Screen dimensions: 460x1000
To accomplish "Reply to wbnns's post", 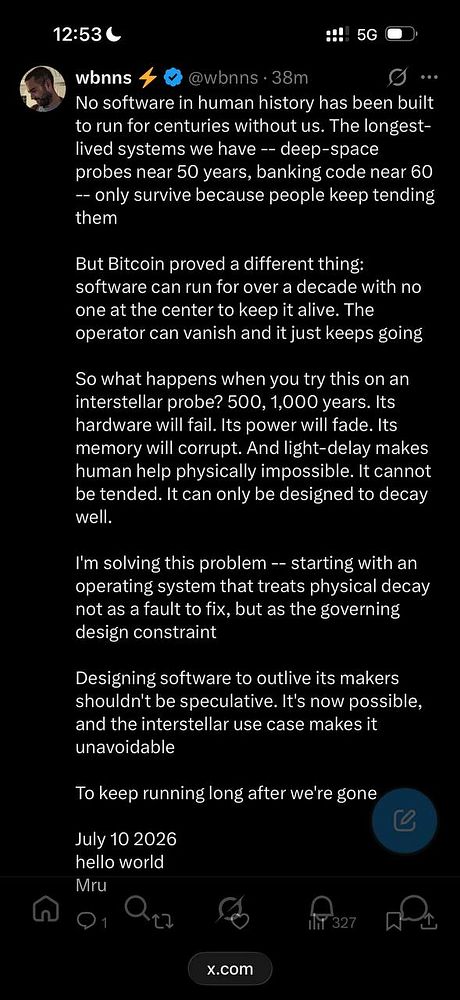I will [x=89, y=922].
